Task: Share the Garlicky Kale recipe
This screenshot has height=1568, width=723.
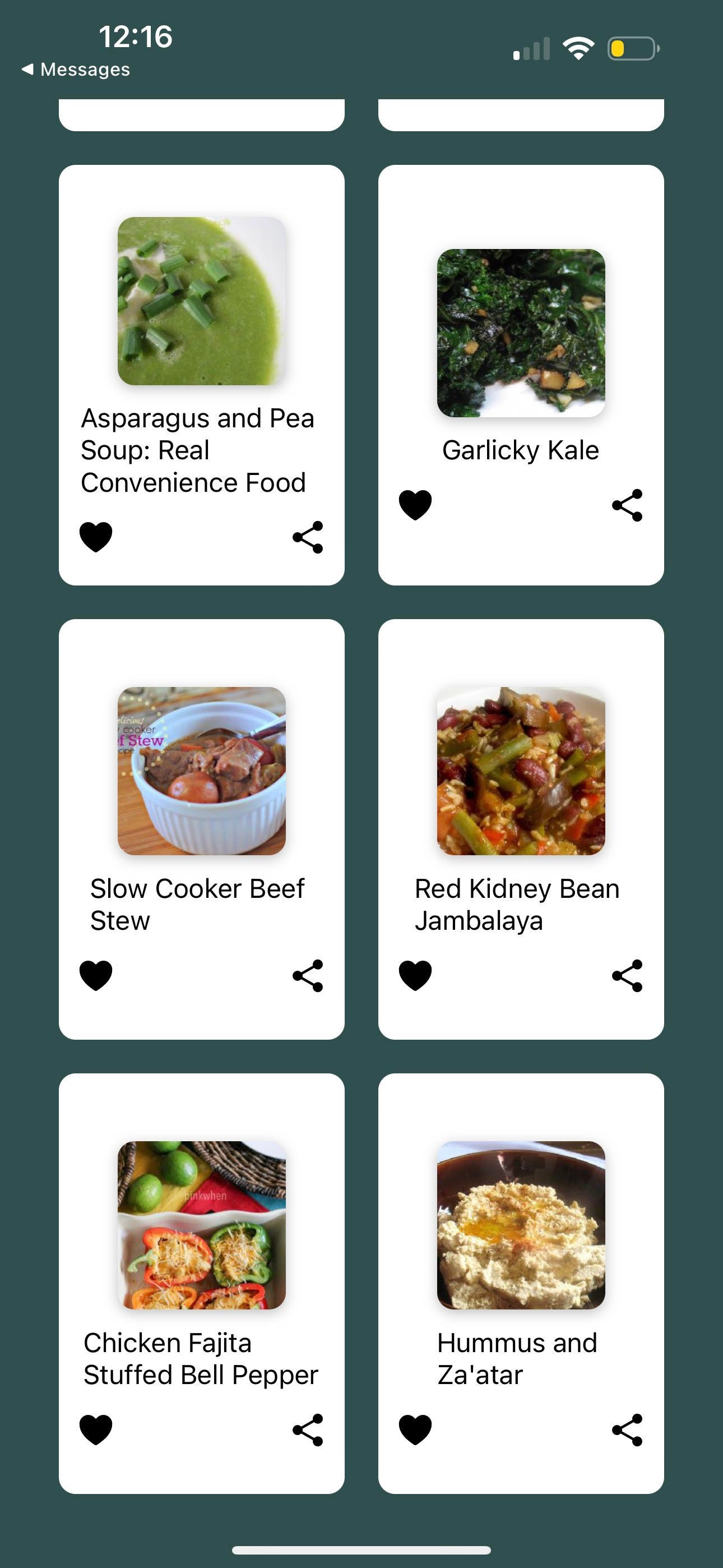Action: (628, 505)
